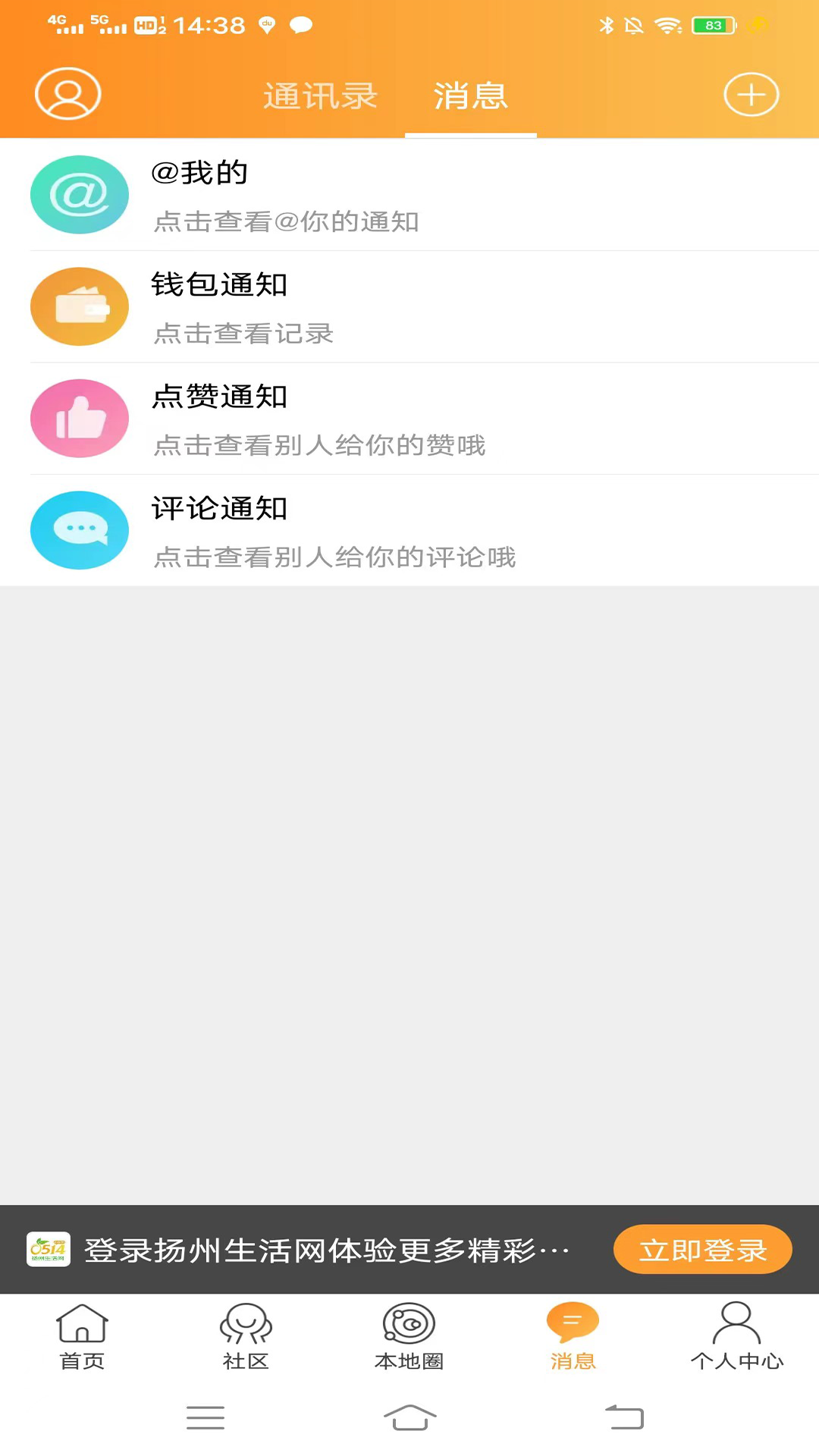Open the 本地圈 tab

pos(409,1338)
